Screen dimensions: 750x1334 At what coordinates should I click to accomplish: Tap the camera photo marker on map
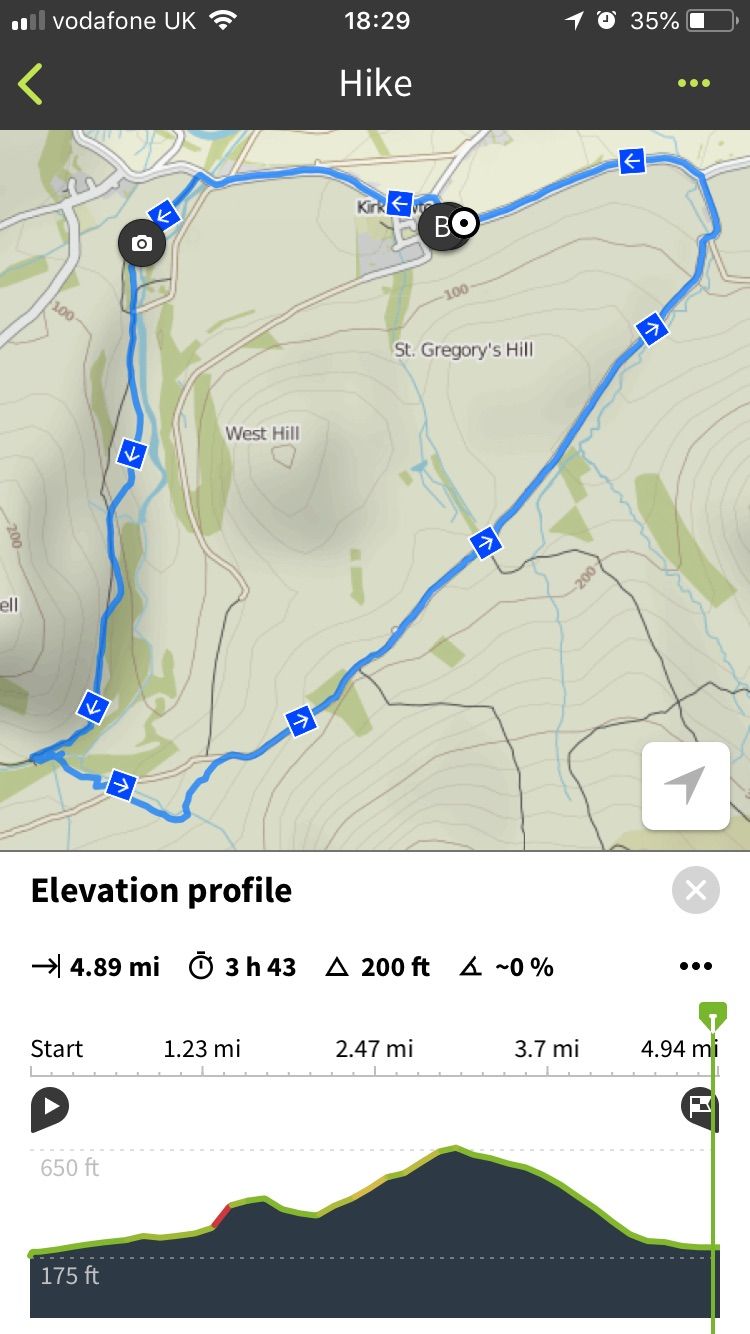coord(142,243)
